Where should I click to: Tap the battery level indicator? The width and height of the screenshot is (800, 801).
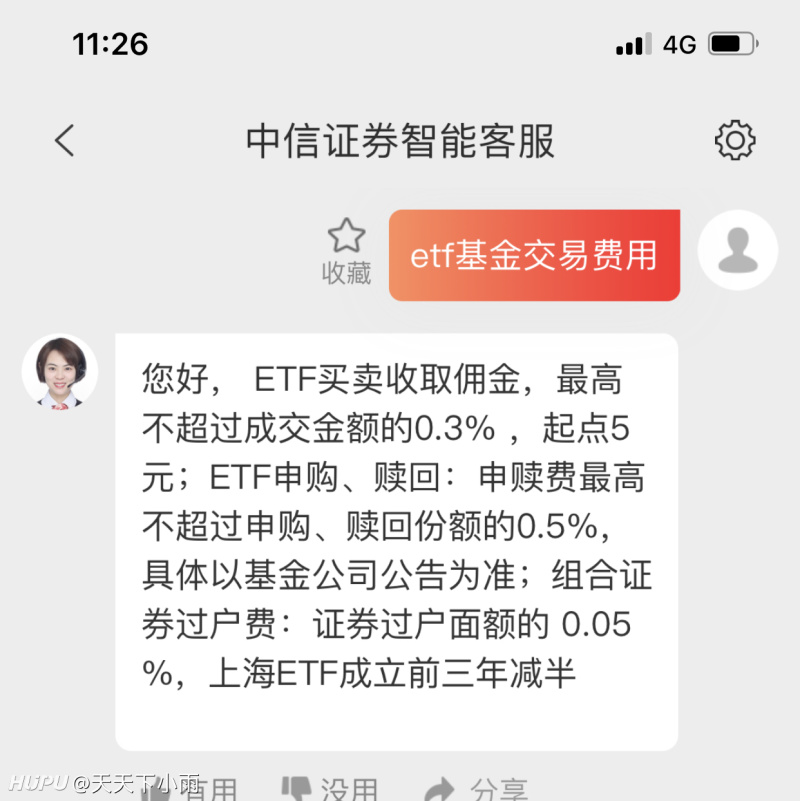pos(728,43)
